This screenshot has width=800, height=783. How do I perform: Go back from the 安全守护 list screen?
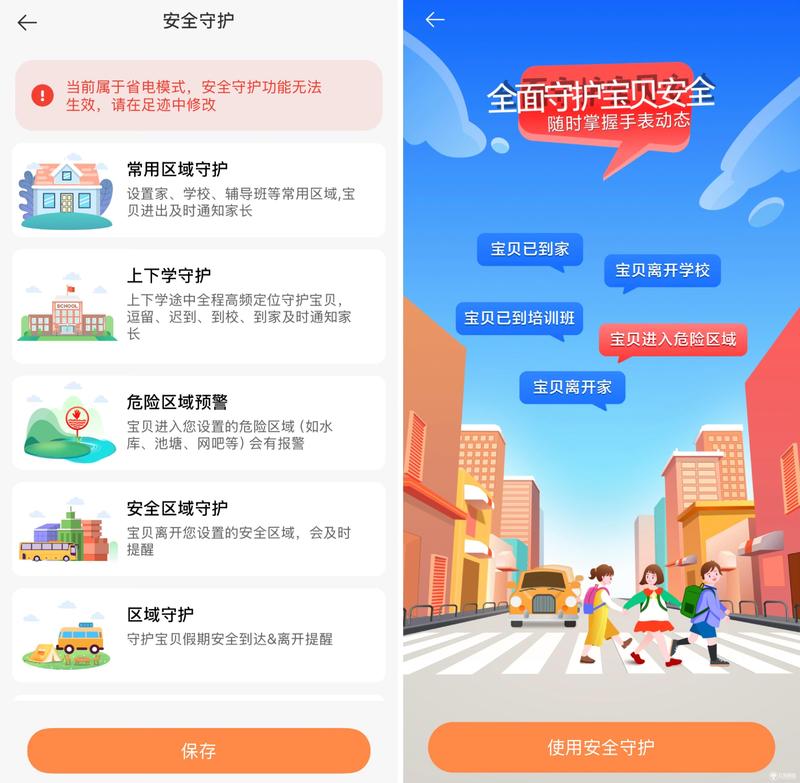pos(27,22)
